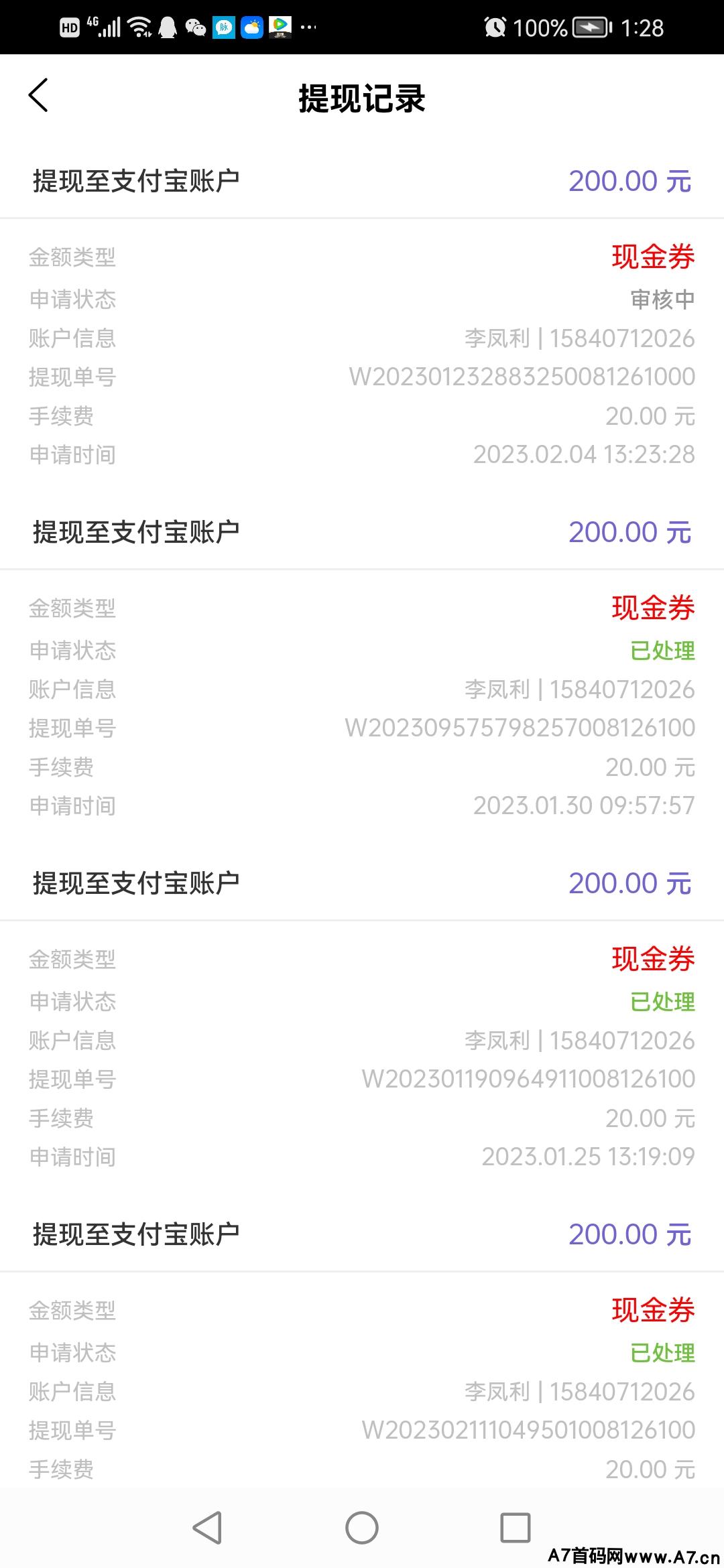Open the recent apps view
Screen dimensions: 724x1568
(516, 1528)
